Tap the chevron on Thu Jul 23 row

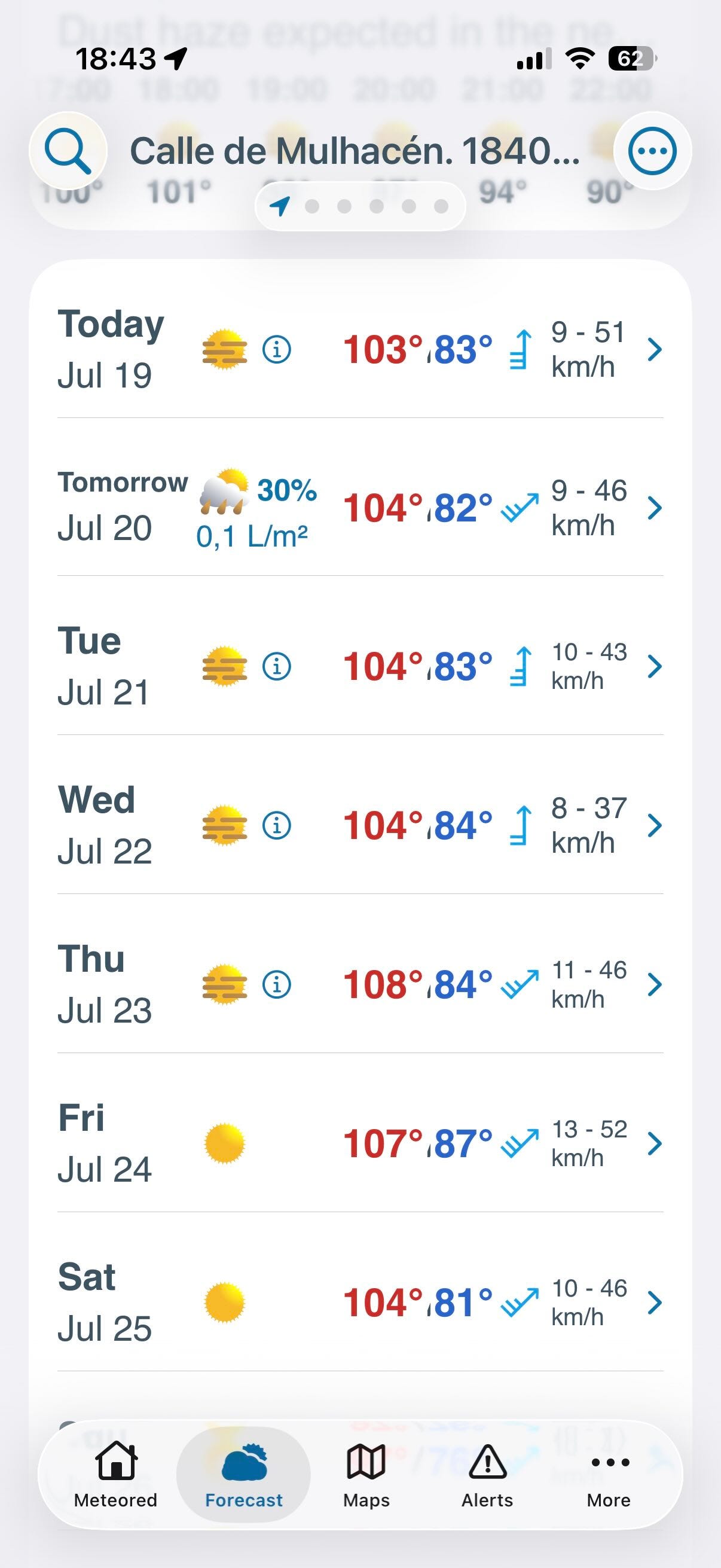tap(655, 984)
